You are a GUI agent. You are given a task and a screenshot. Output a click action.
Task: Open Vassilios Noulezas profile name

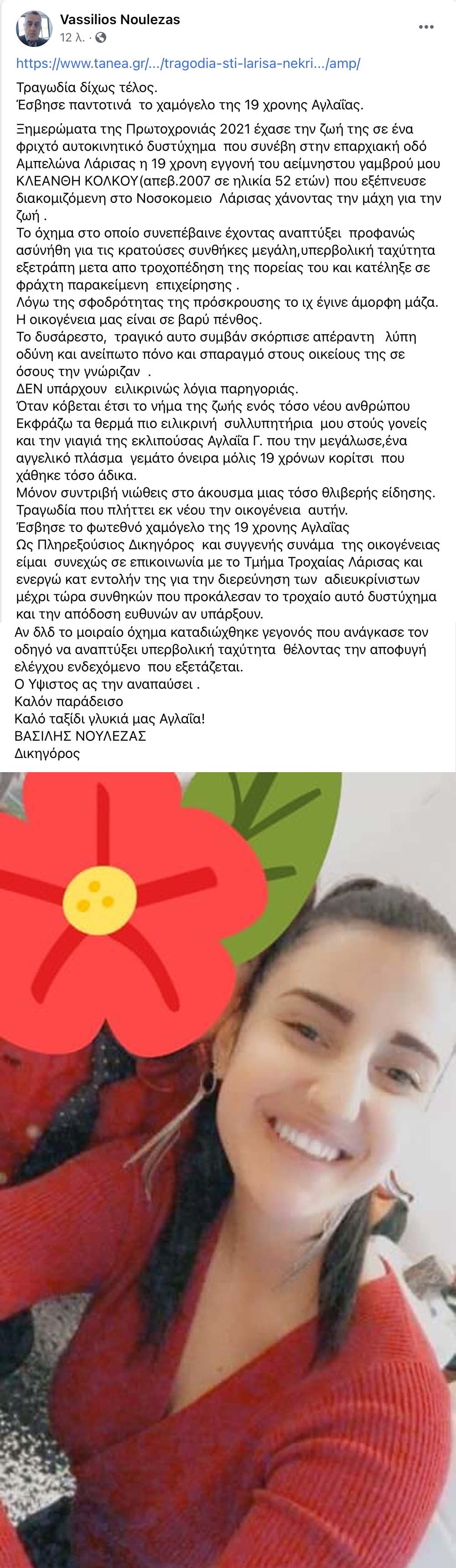[120, 20]
